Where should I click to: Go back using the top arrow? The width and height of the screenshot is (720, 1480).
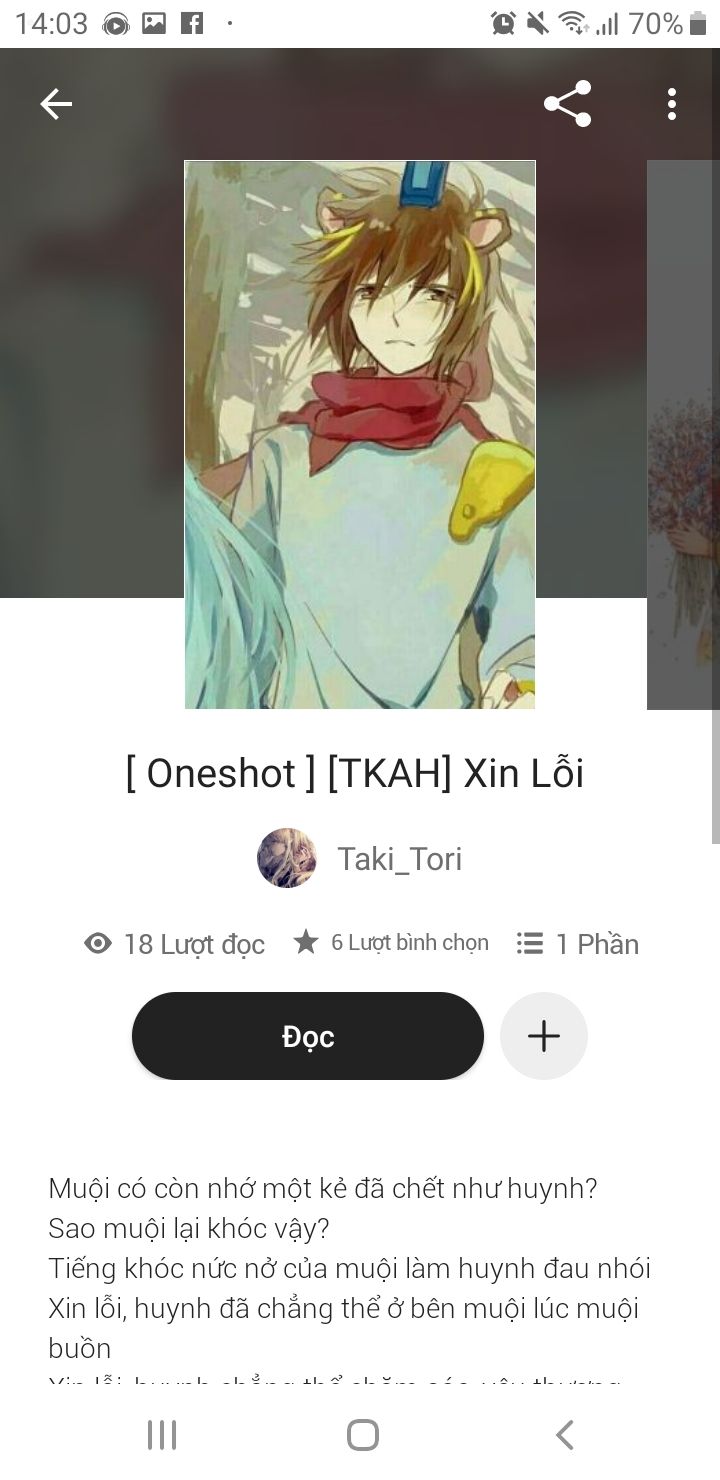click(56, 104)
